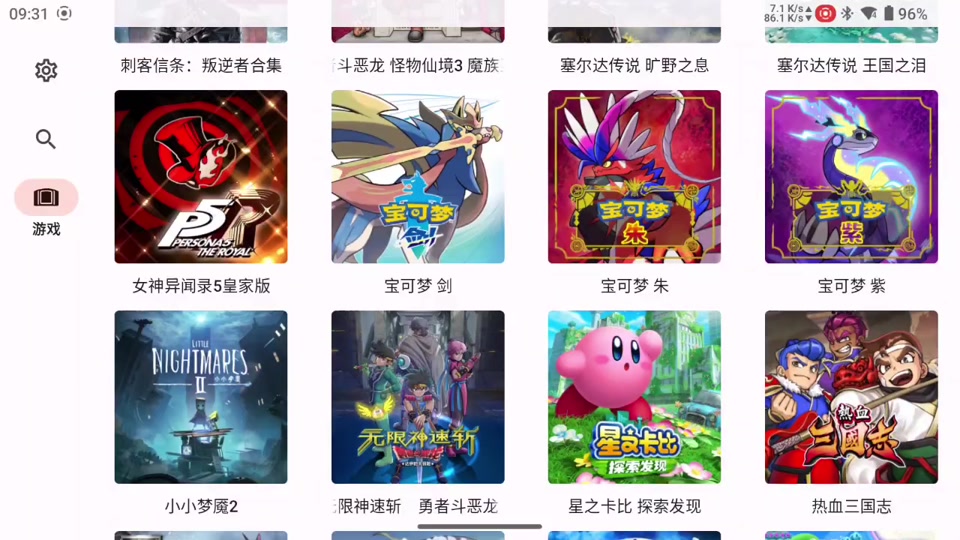Viewport: 960px width, 540px height.
Task: Open 无限神速斩 勇者斗恶龙 game cover
Action: tap(418, 397)
